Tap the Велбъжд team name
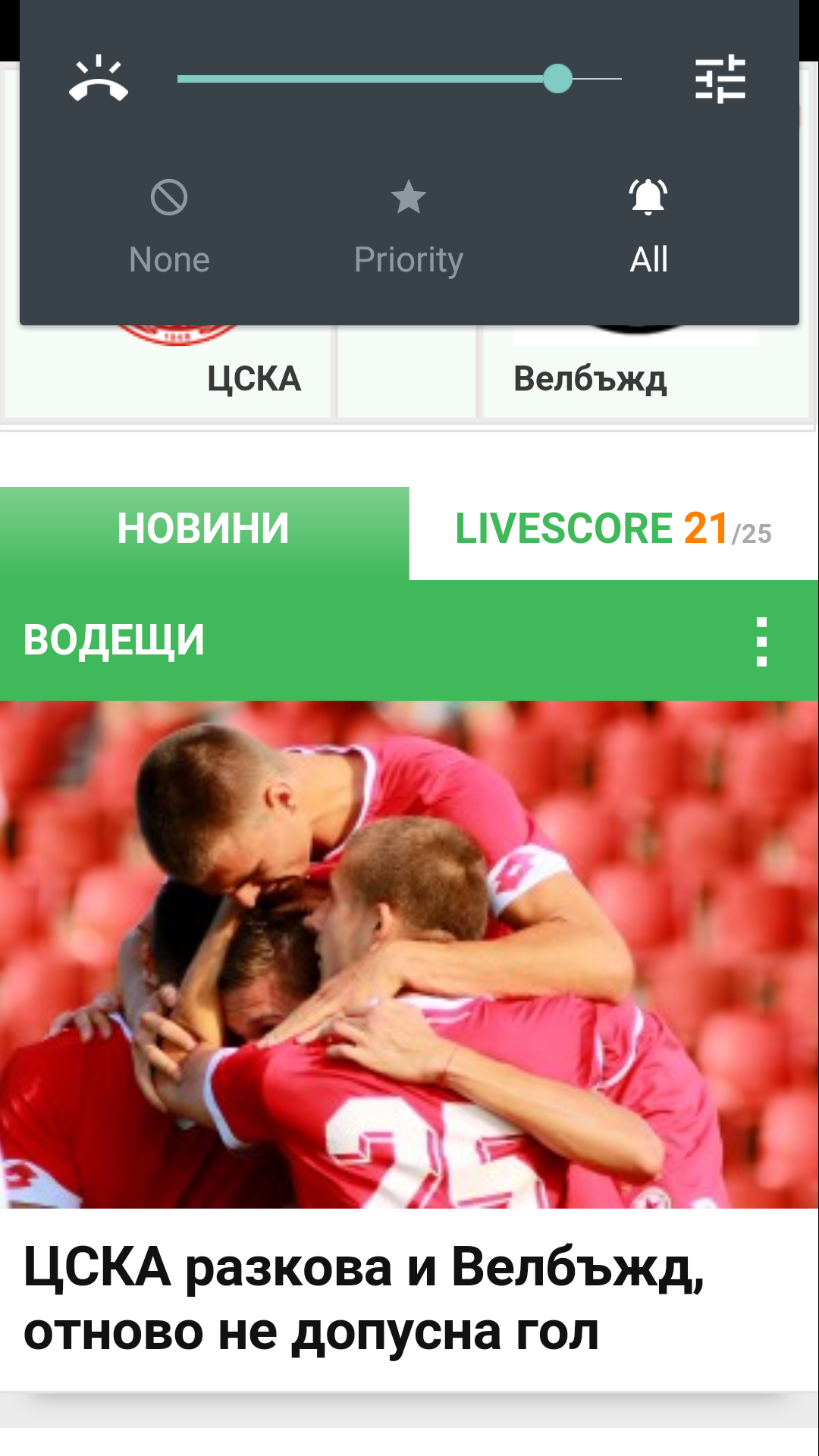The width and height of the screenshot is (819, 1456). [591, 379]
